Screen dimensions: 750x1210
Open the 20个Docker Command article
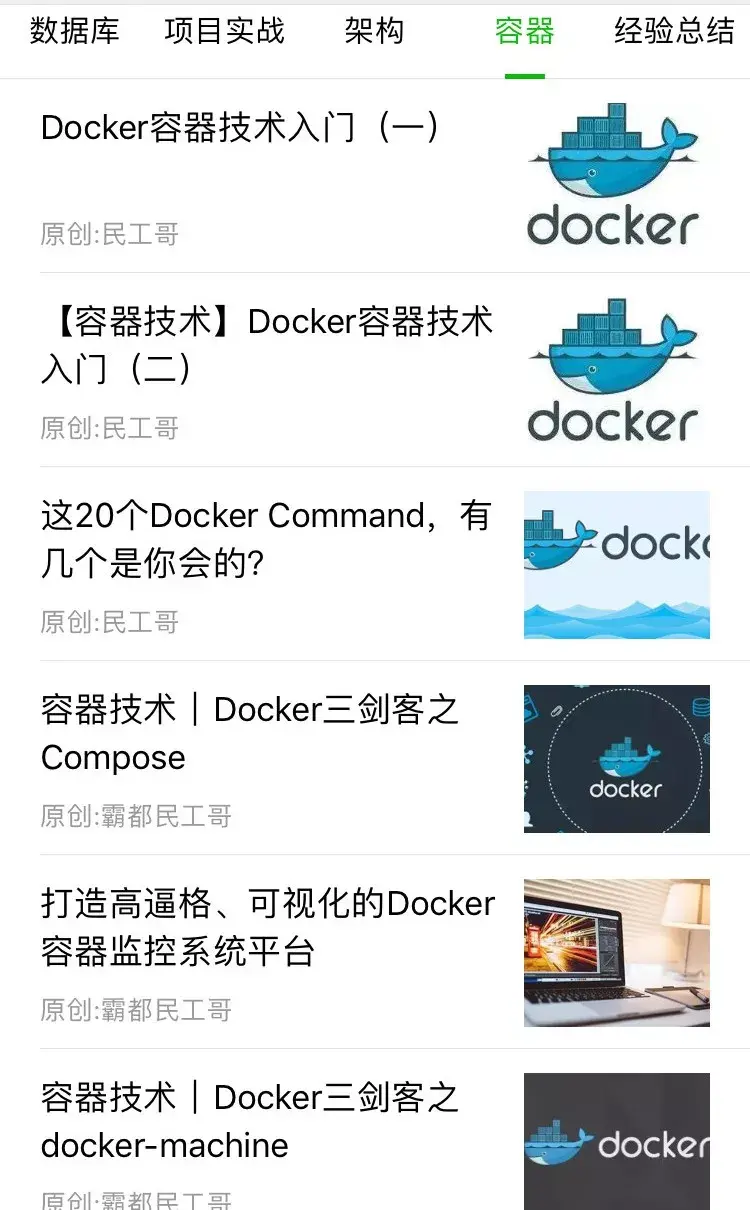point(267,539)
